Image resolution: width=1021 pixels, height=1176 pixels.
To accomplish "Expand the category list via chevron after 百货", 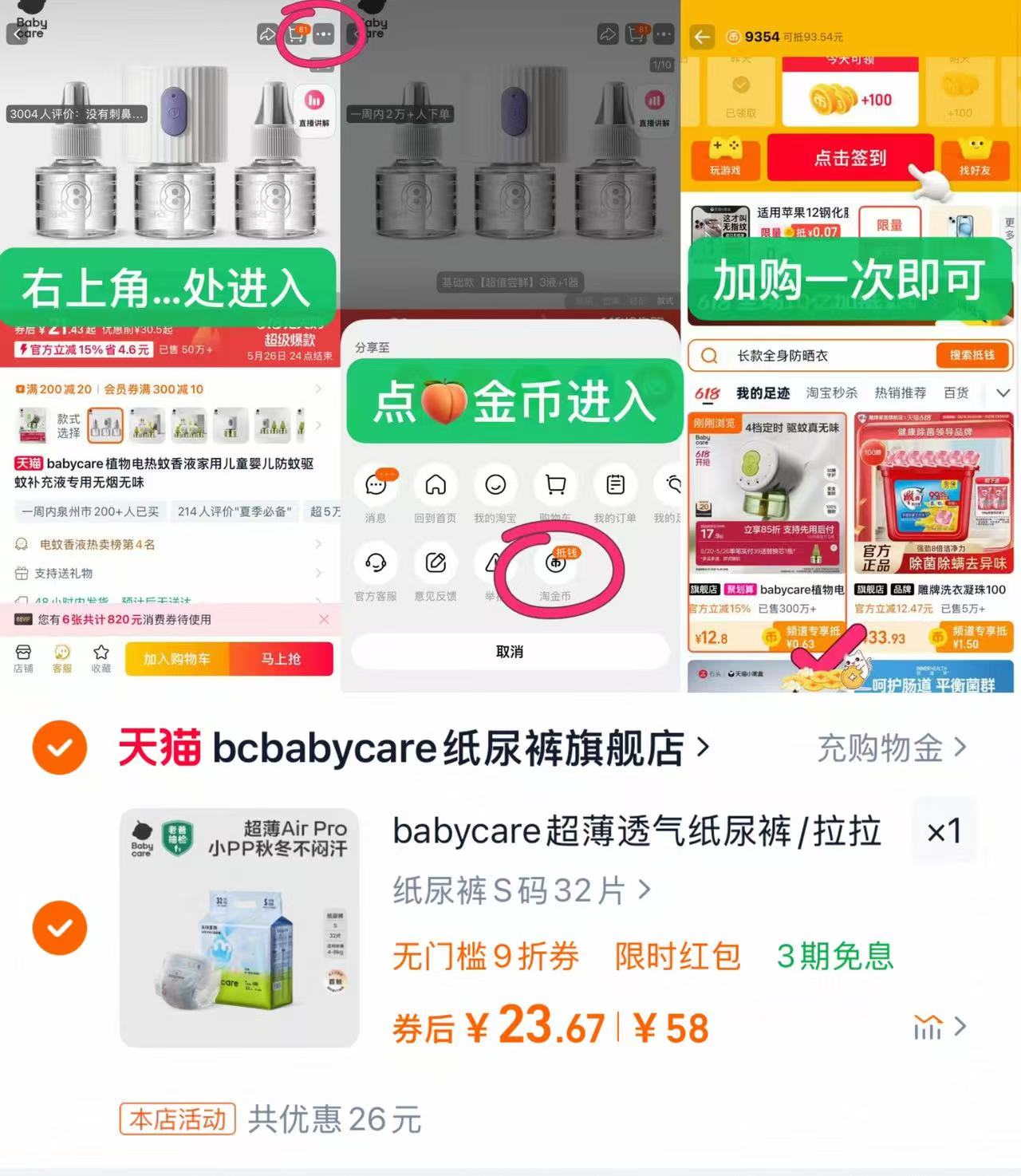I will pyautogui.click(x=1003, y=393).
